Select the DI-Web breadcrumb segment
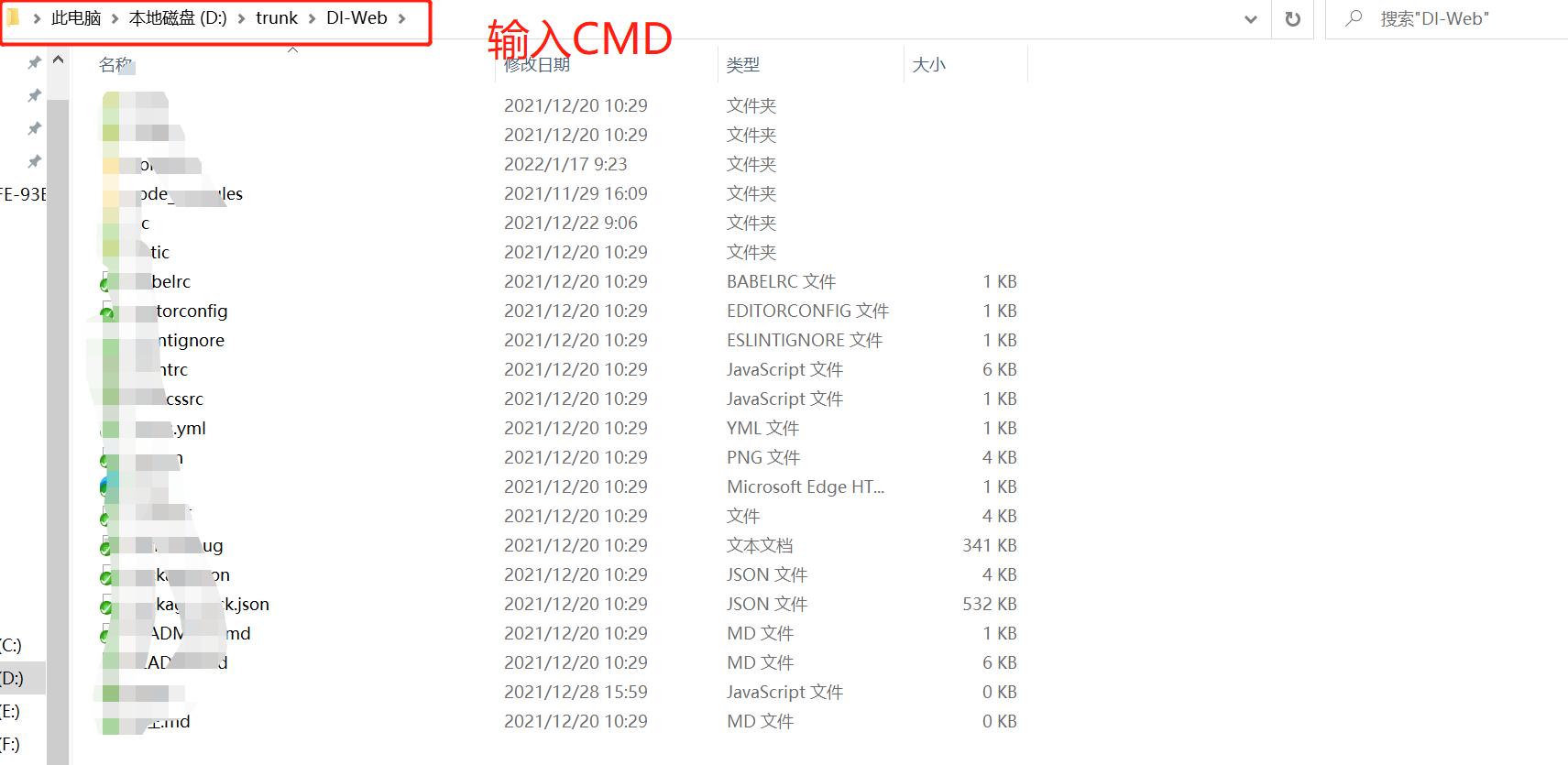 pos(356,18)
